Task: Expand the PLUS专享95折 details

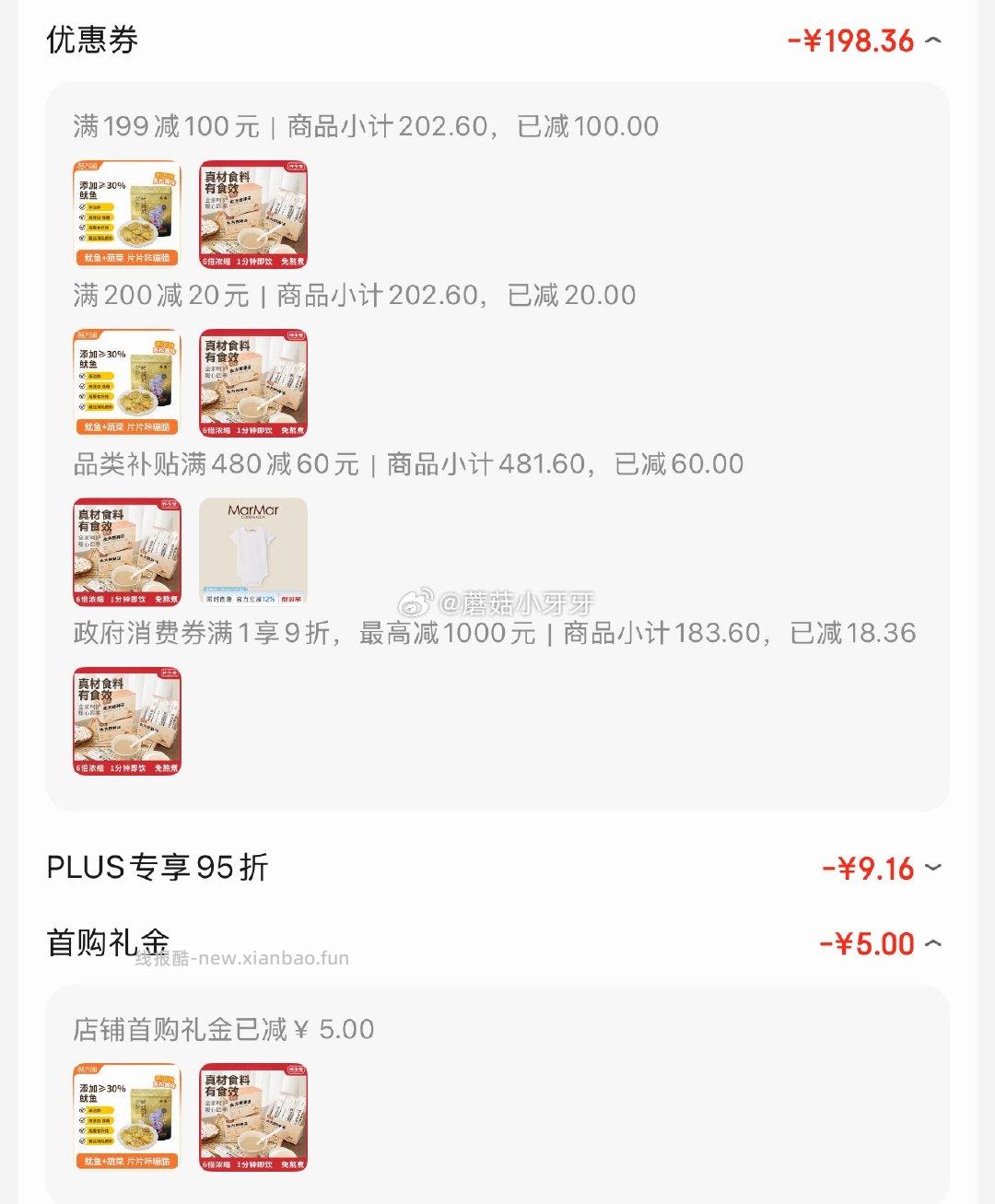Action: coord(933,866)
